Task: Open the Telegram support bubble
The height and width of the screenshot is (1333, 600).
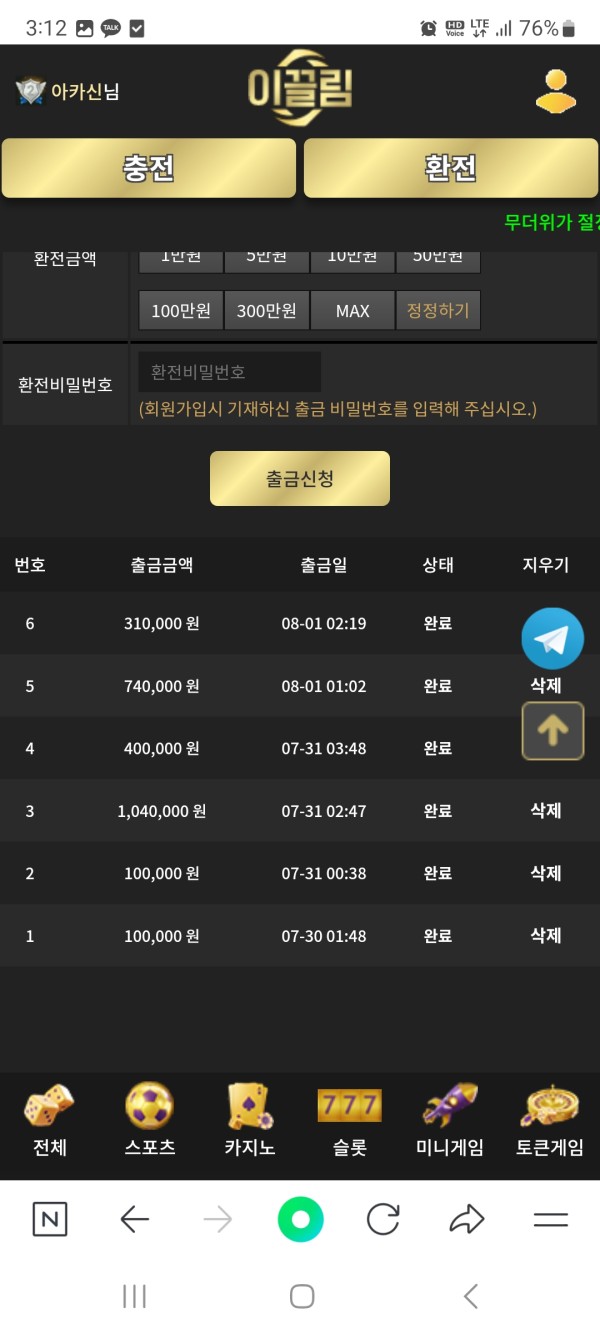Action: click(x=552, y=638)
